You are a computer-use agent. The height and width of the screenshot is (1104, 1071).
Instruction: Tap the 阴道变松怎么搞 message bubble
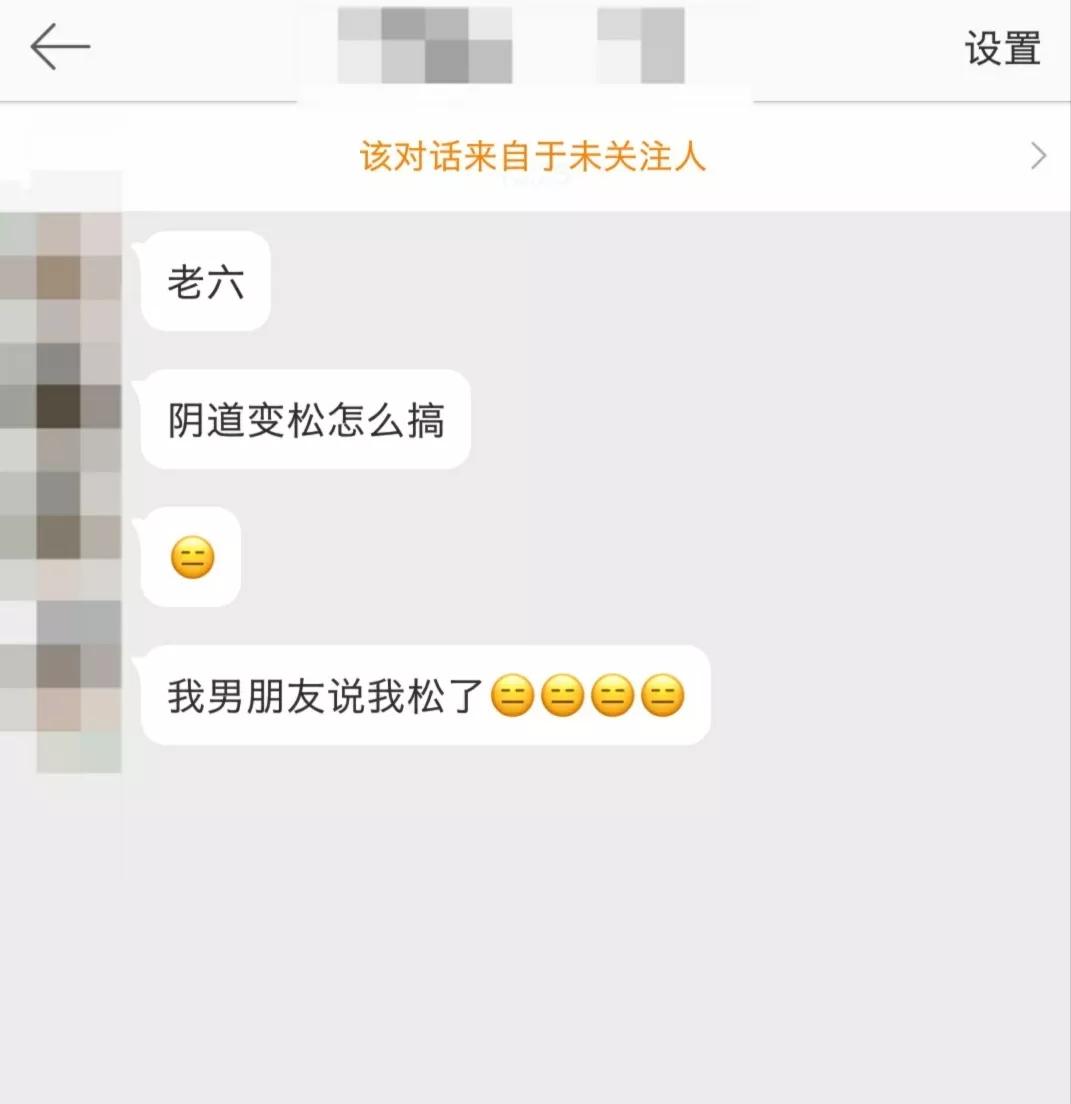point(305,420)
